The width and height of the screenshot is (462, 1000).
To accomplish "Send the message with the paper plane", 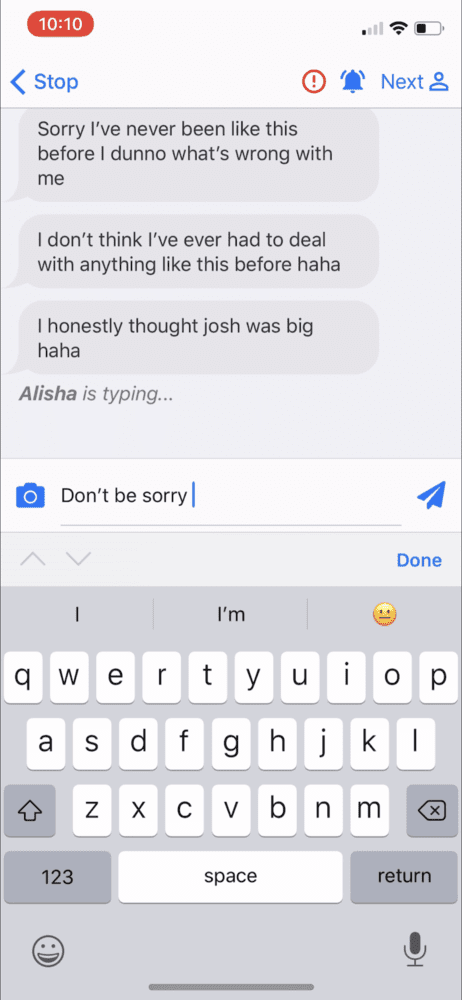I will pos(431,495).
